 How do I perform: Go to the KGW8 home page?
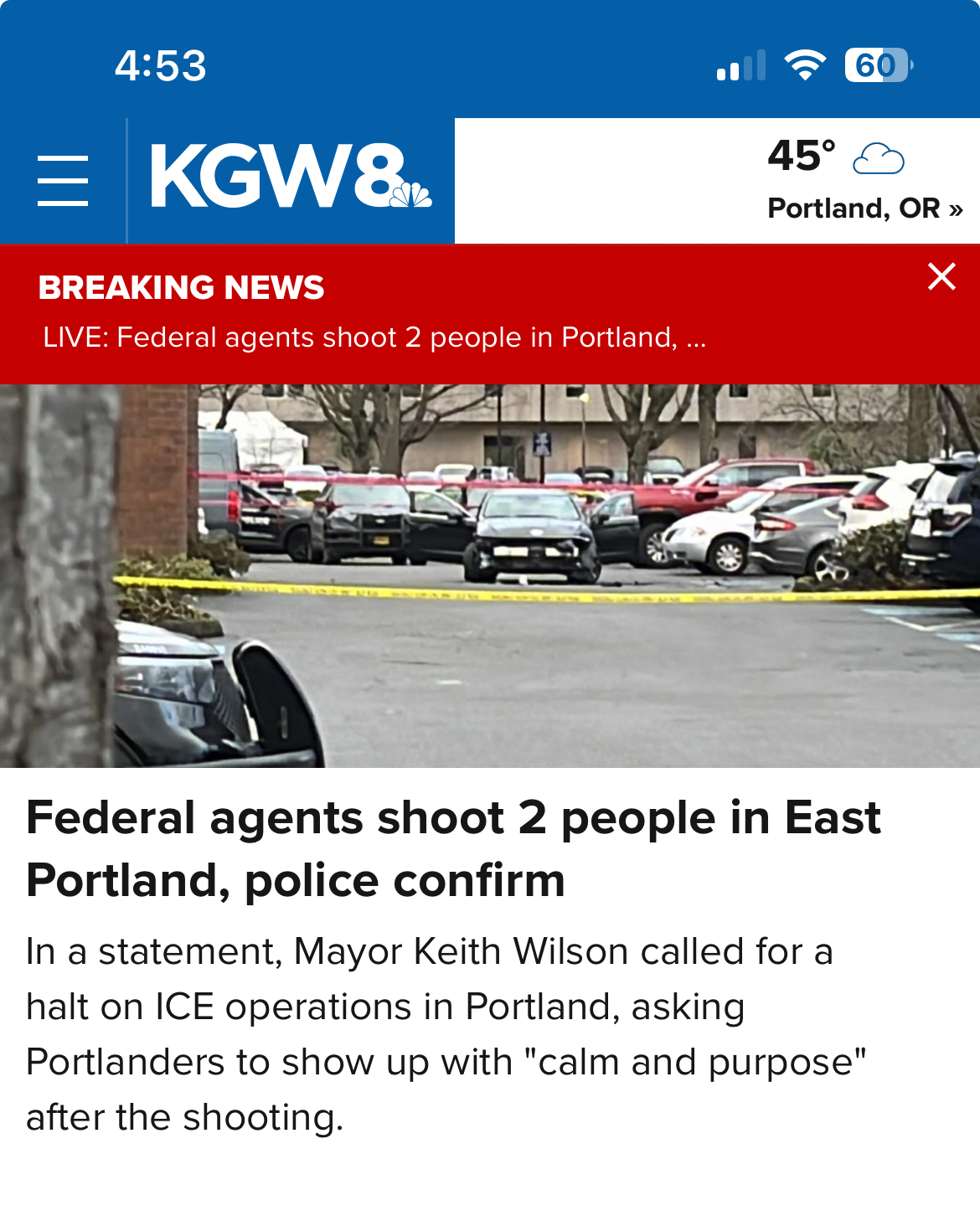pyautogui.click(x=290, y=178)
